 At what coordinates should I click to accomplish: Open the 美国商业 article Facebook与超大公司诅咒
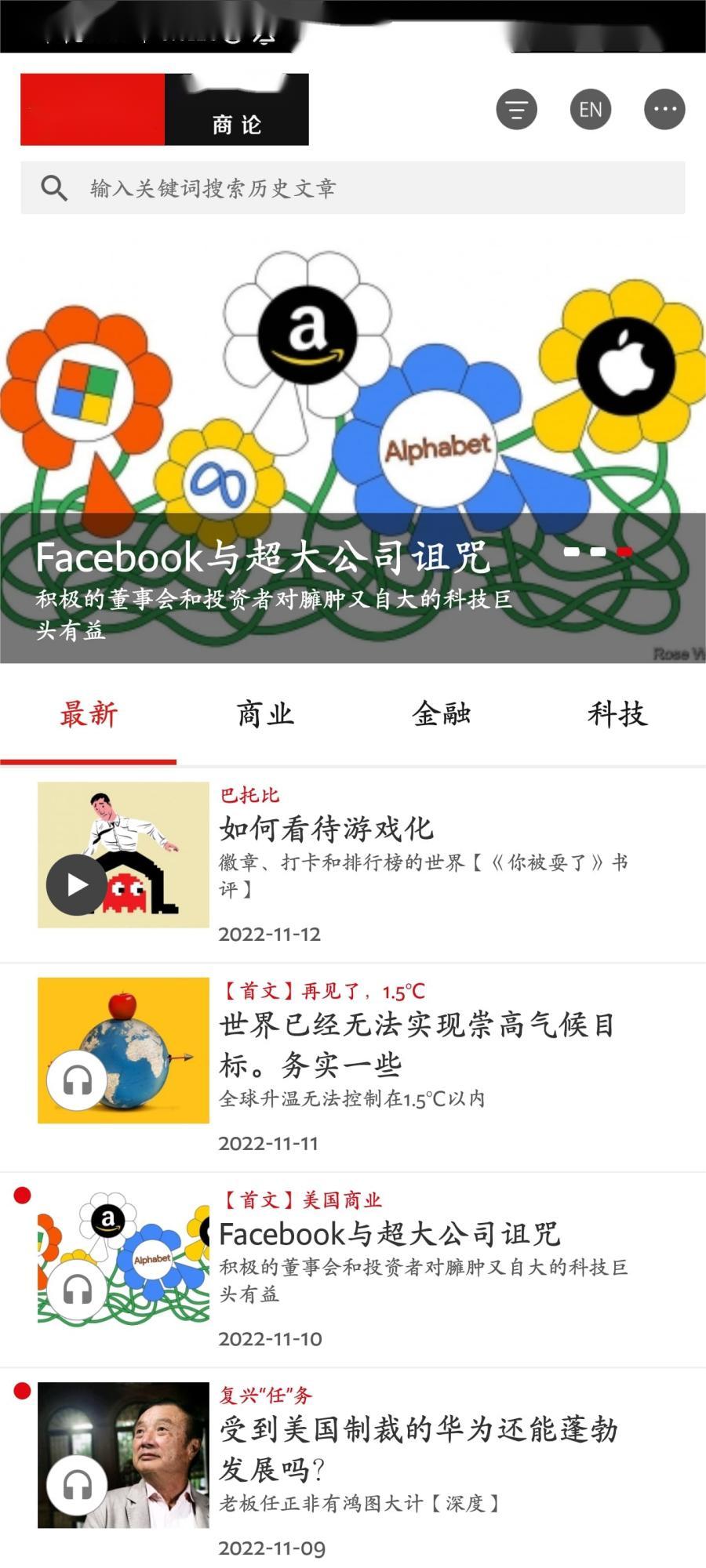pyautogui.click(x=389, y=1234)
